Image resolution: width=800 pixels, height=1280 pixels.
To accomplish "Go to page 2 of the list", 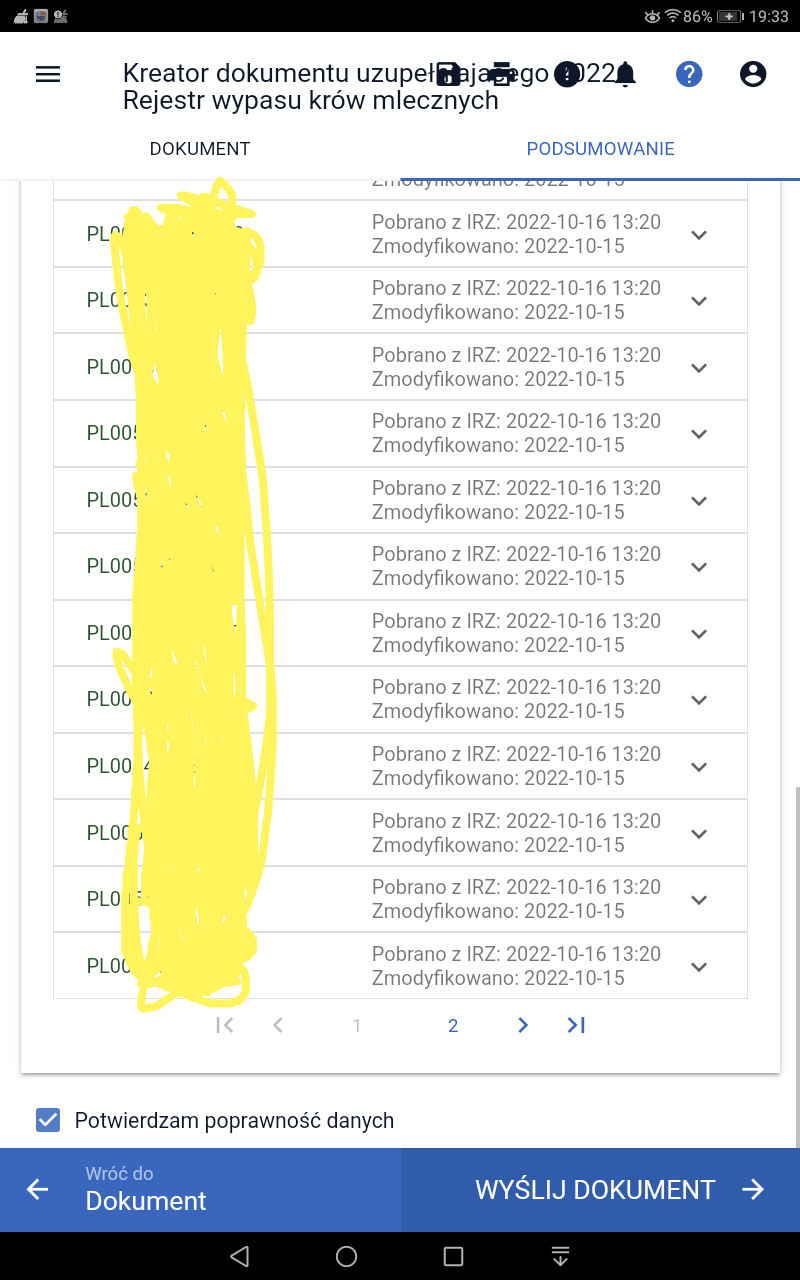I will [453, 1026].
